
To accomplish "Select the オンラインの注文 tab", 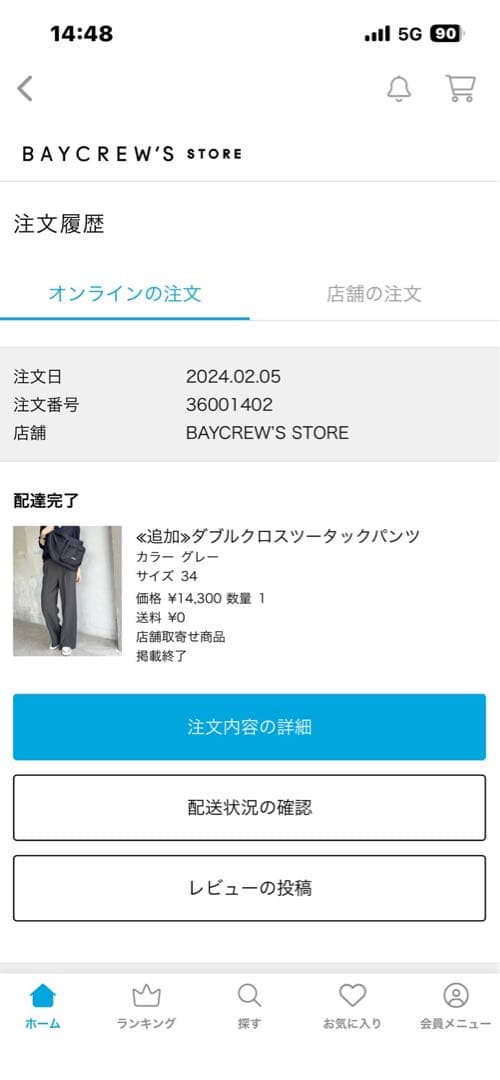I will [125, 294].
